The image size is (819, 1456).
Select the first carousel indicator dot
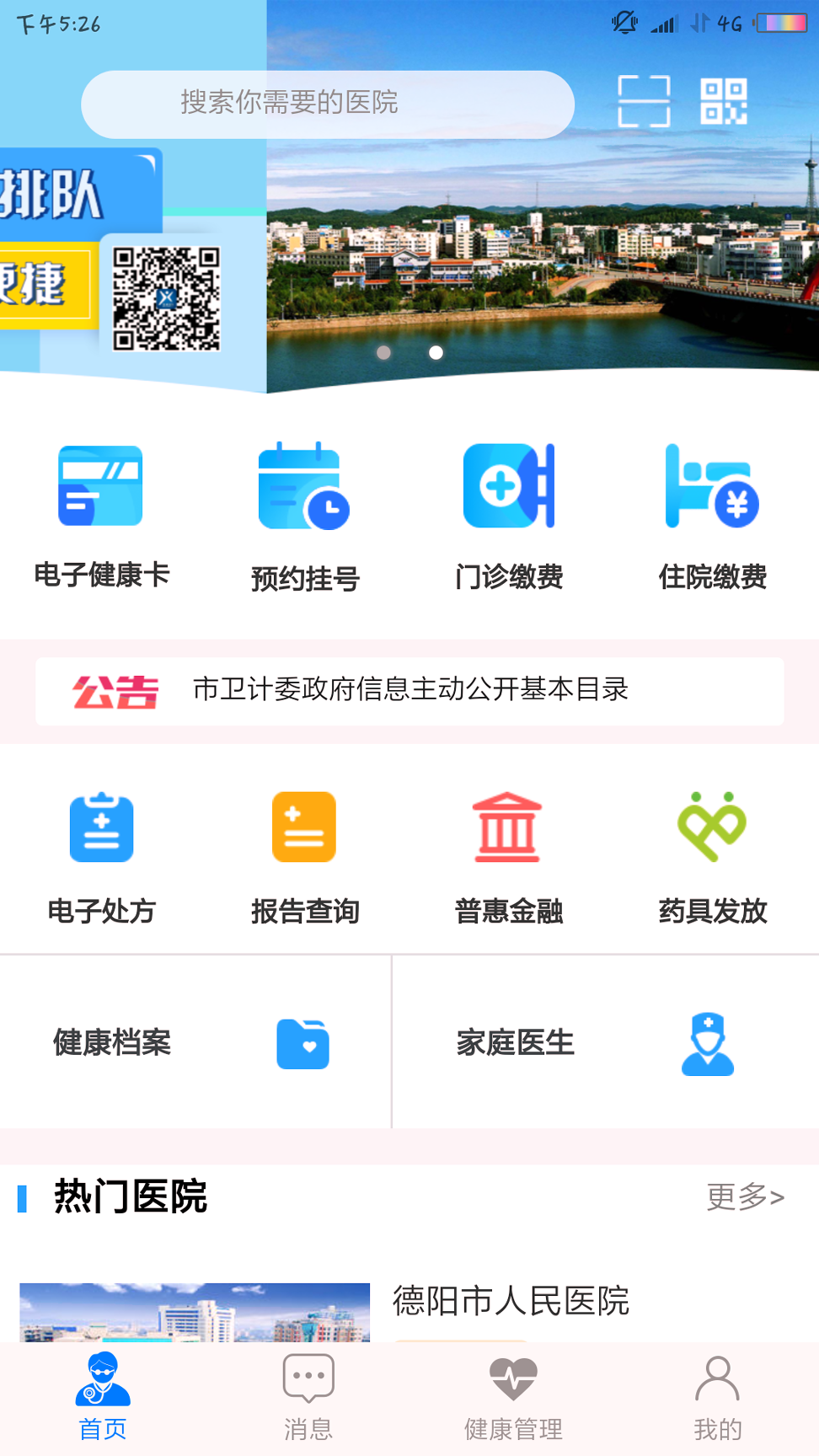[x=383, y=353]
